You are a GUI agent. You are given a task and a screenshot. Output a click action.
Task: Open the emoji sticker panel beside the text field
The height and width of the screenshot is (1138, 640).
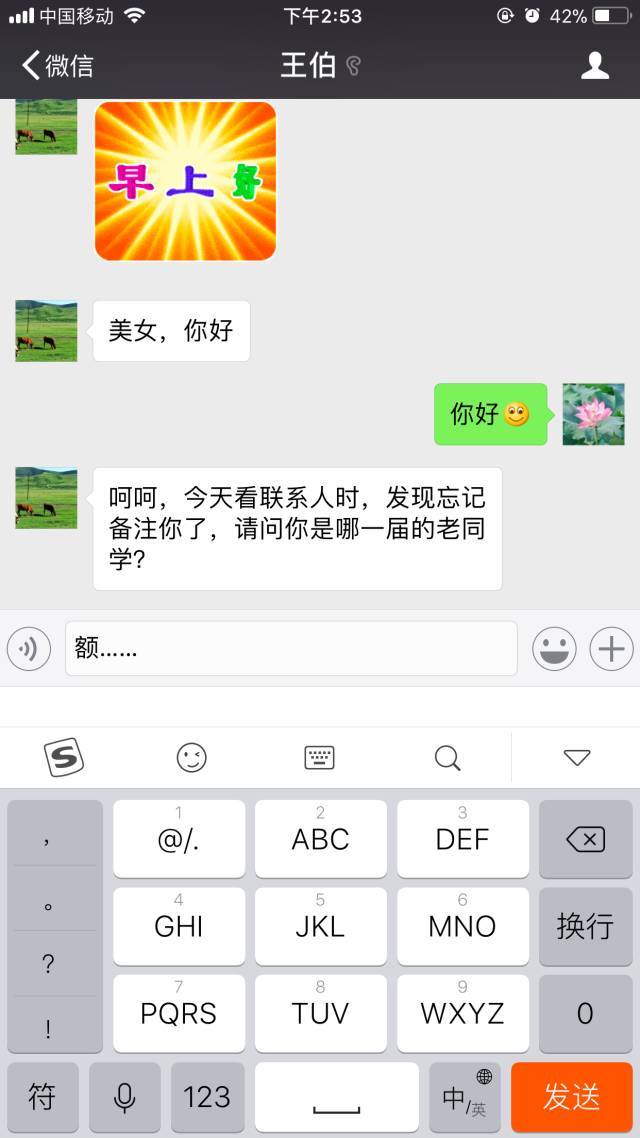(554, 650)
